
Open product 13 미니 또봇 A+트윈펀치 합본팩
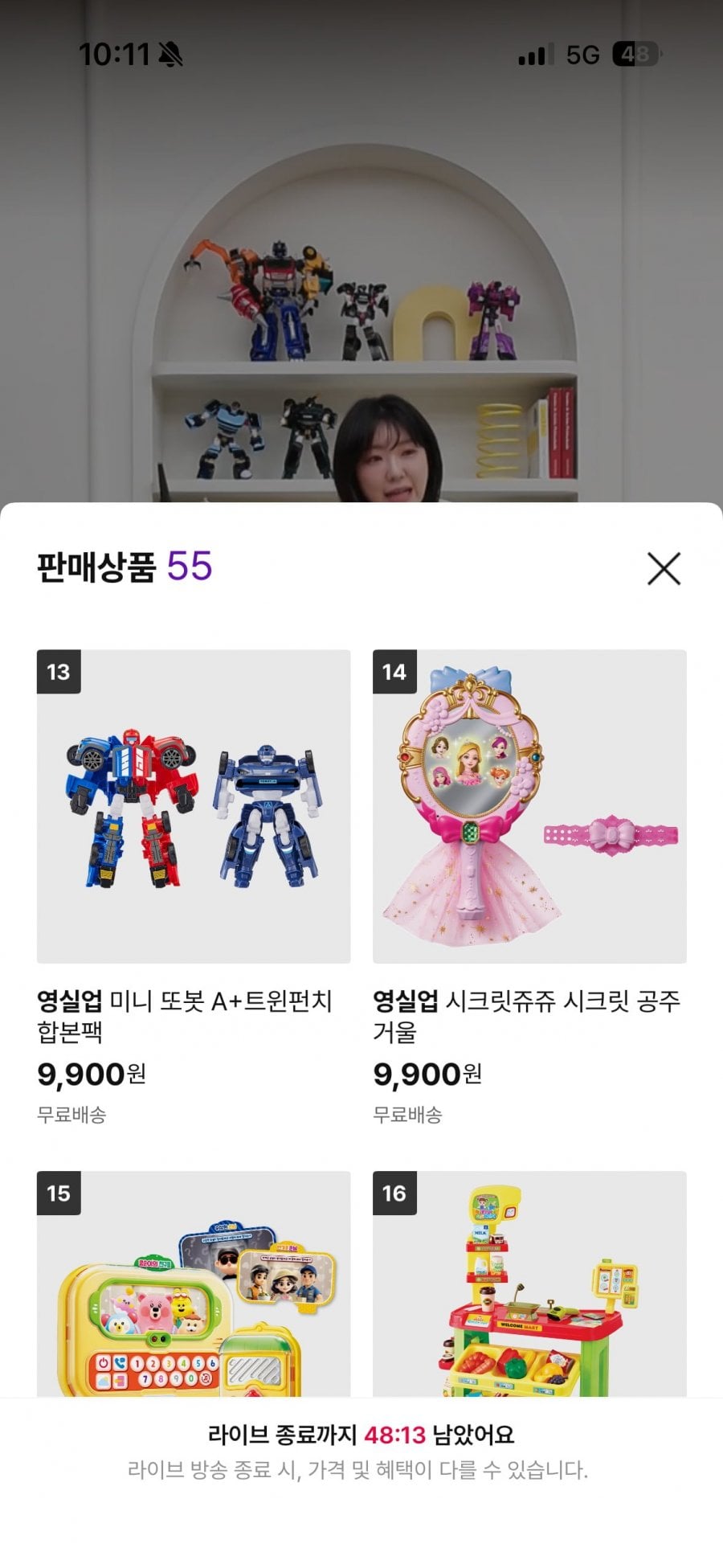click(194, 806)
